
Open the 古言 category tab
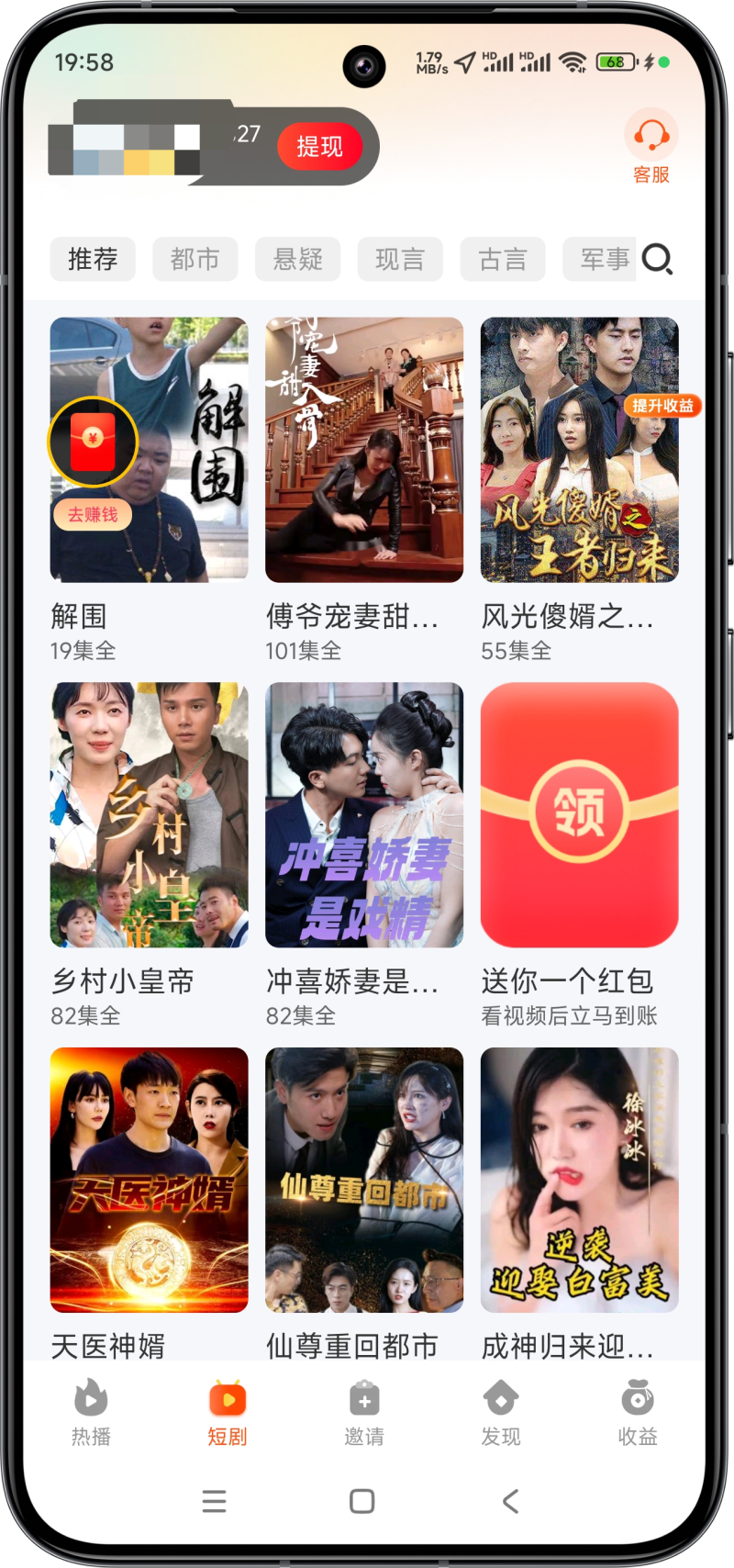(x=503, y=259)
